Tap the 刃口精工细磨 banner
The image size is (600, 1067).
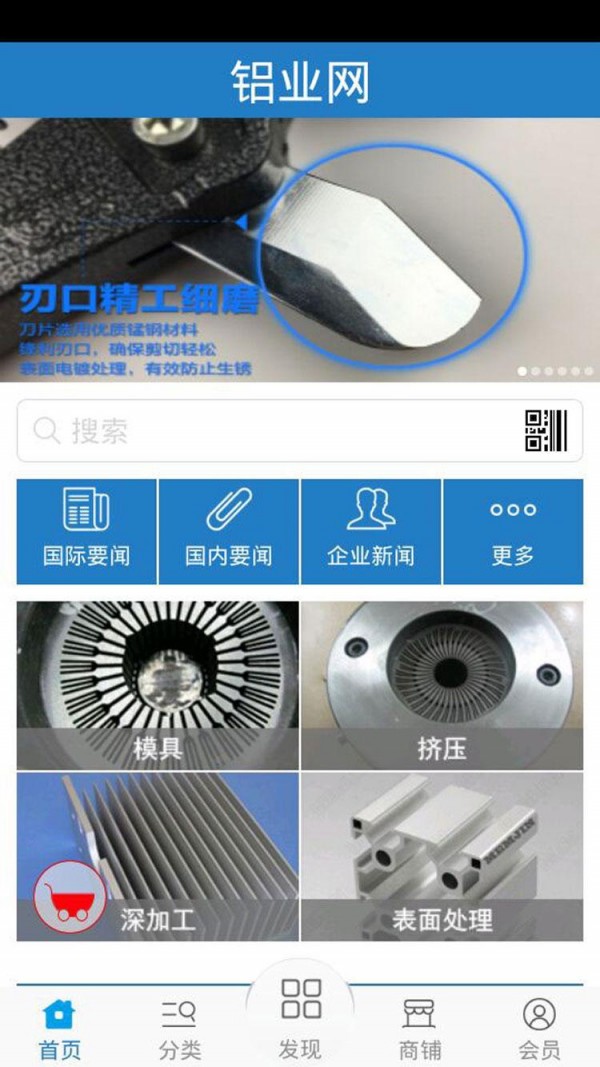[300, 250]
